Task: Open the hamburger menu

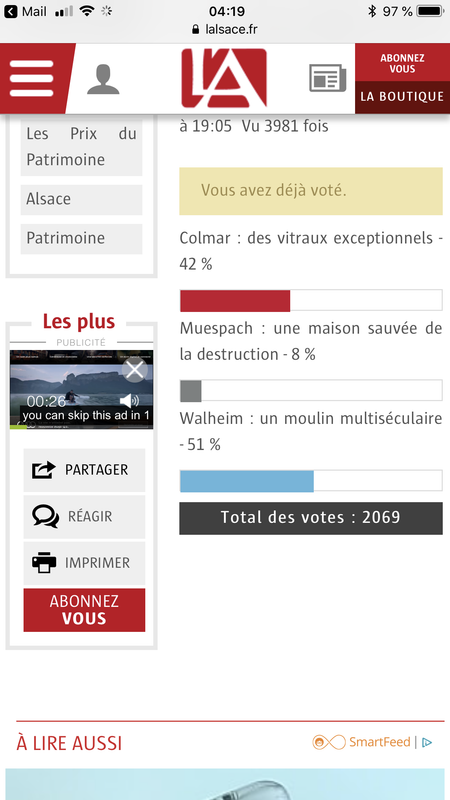Action: pyautogui.click(x=32, y=79)
